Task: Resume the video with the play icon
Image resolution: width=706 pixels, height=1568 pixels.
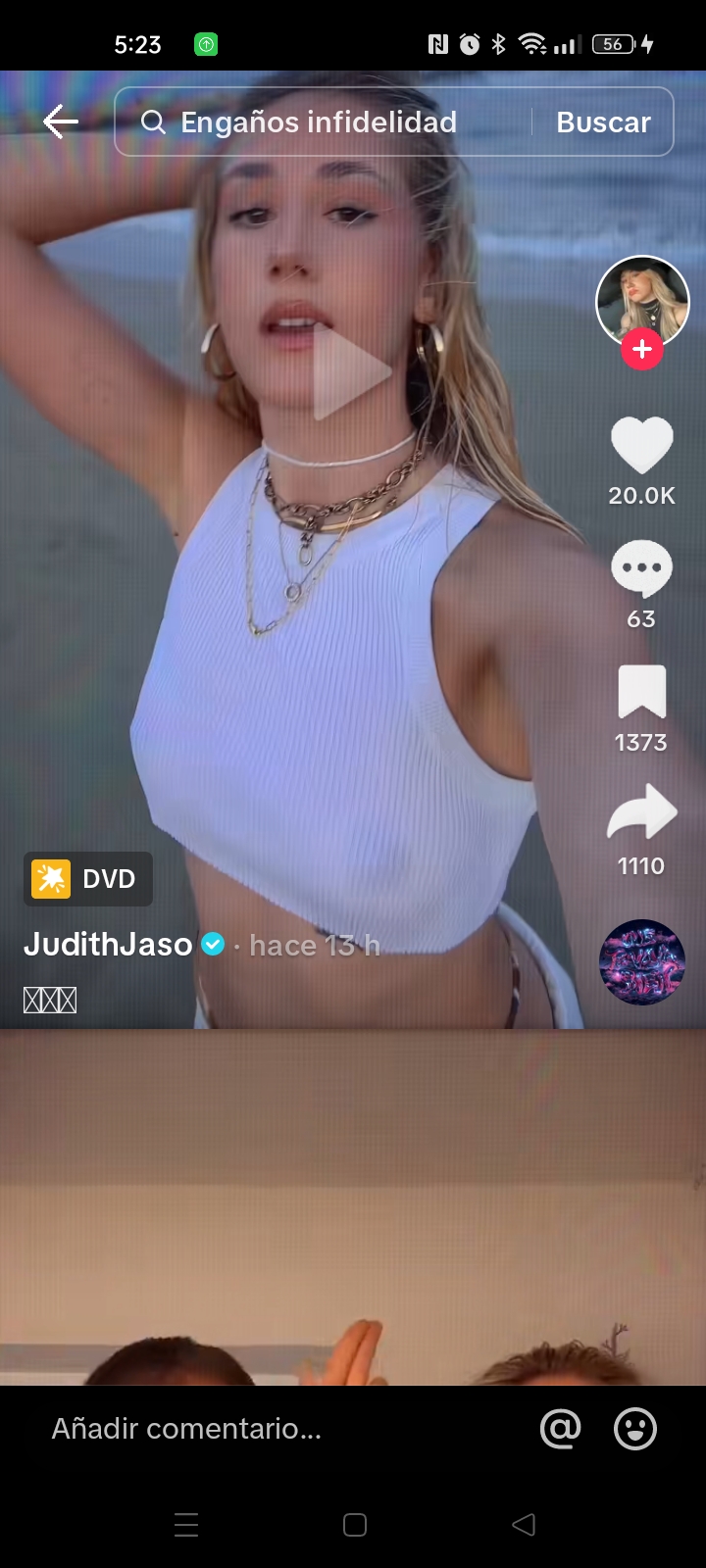Action: click(x=351, y=372)
